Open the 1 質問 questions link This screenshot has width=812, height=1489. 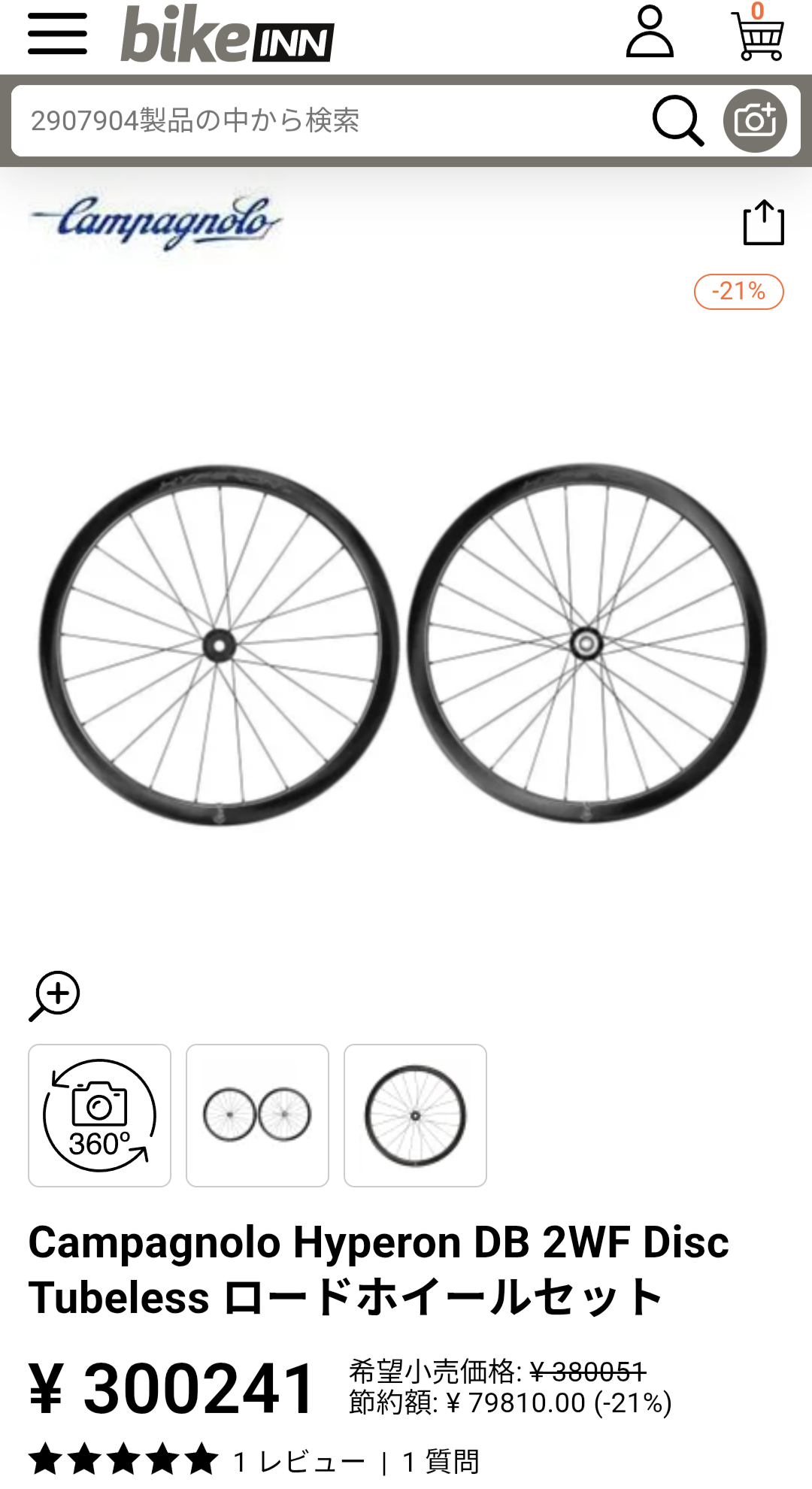441,1462
